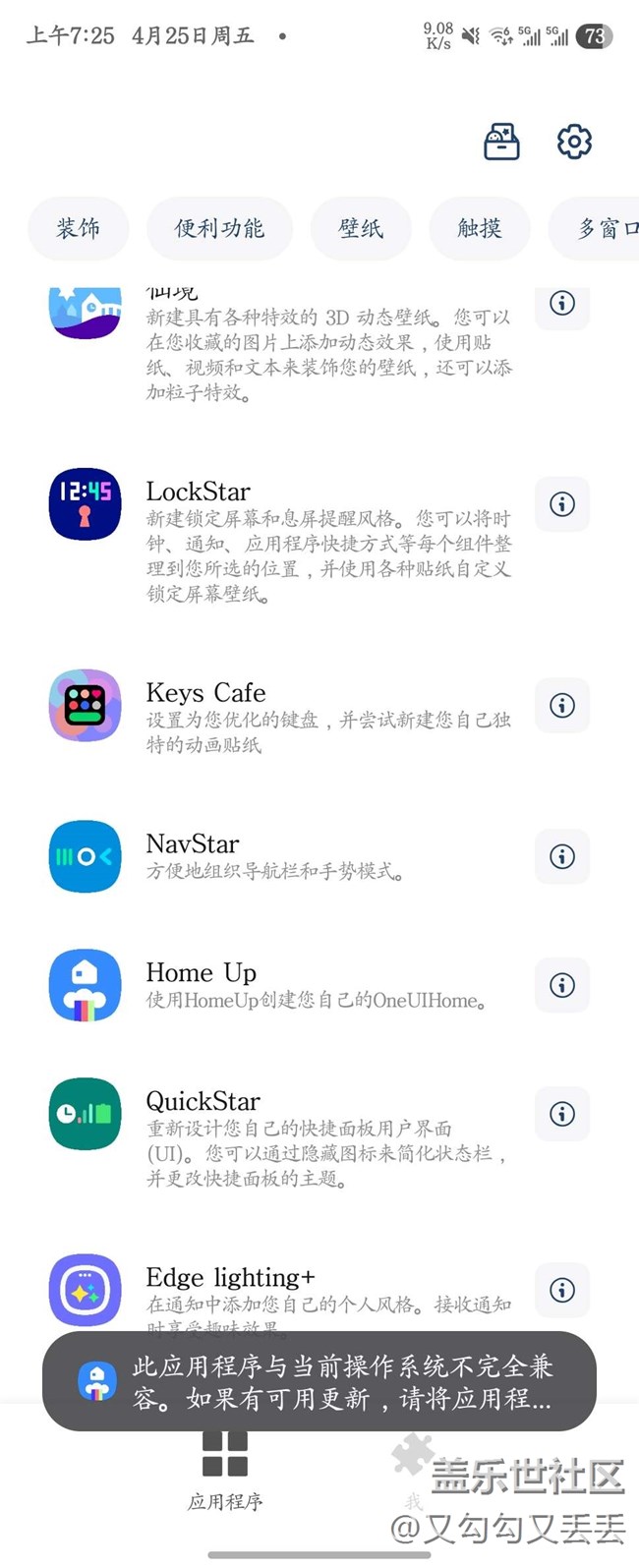Tap the info icon next to NavStar
This screenshot has height=1568, width=639.
point(562,856)
